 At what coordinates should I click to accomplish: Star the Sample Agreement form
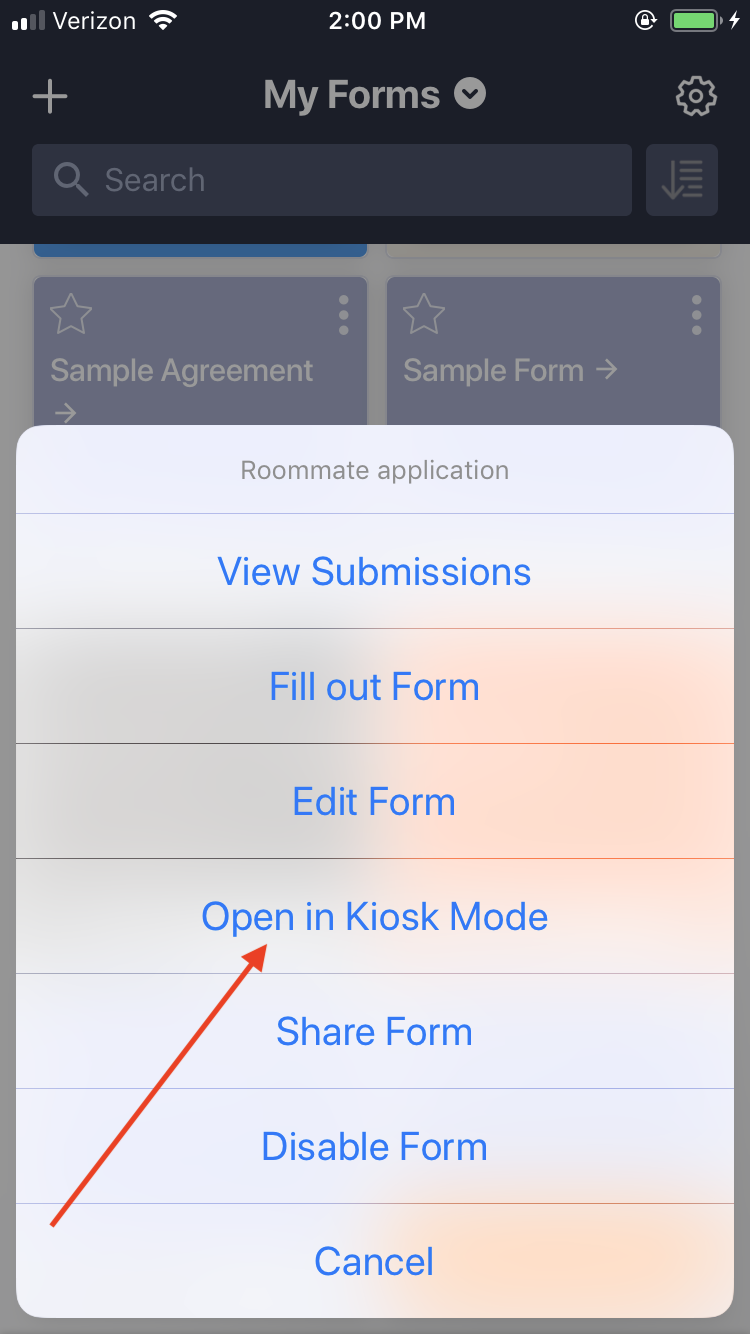click(71, 314)
